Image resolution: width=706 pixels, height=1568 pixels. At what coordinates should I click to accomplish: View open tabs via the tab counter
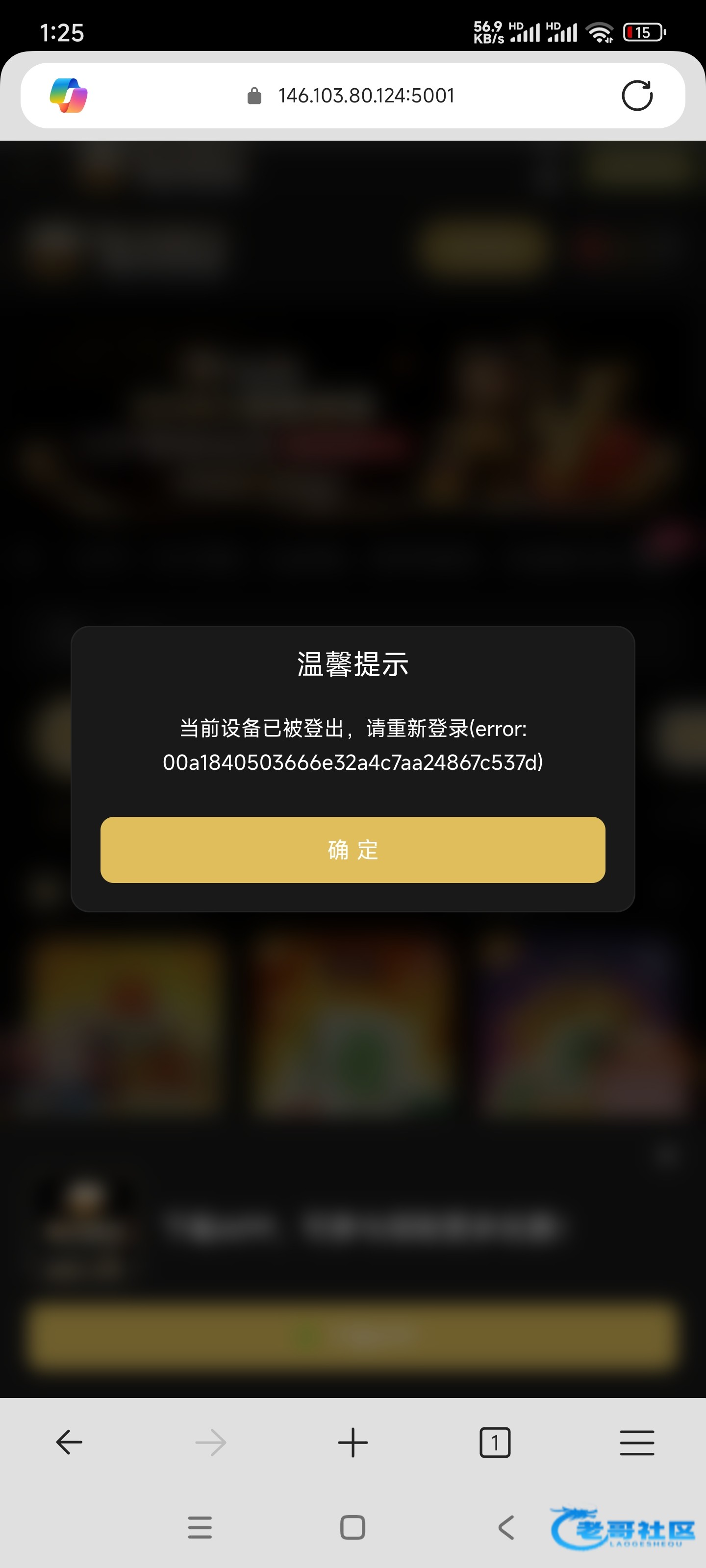click(495, 1442)
